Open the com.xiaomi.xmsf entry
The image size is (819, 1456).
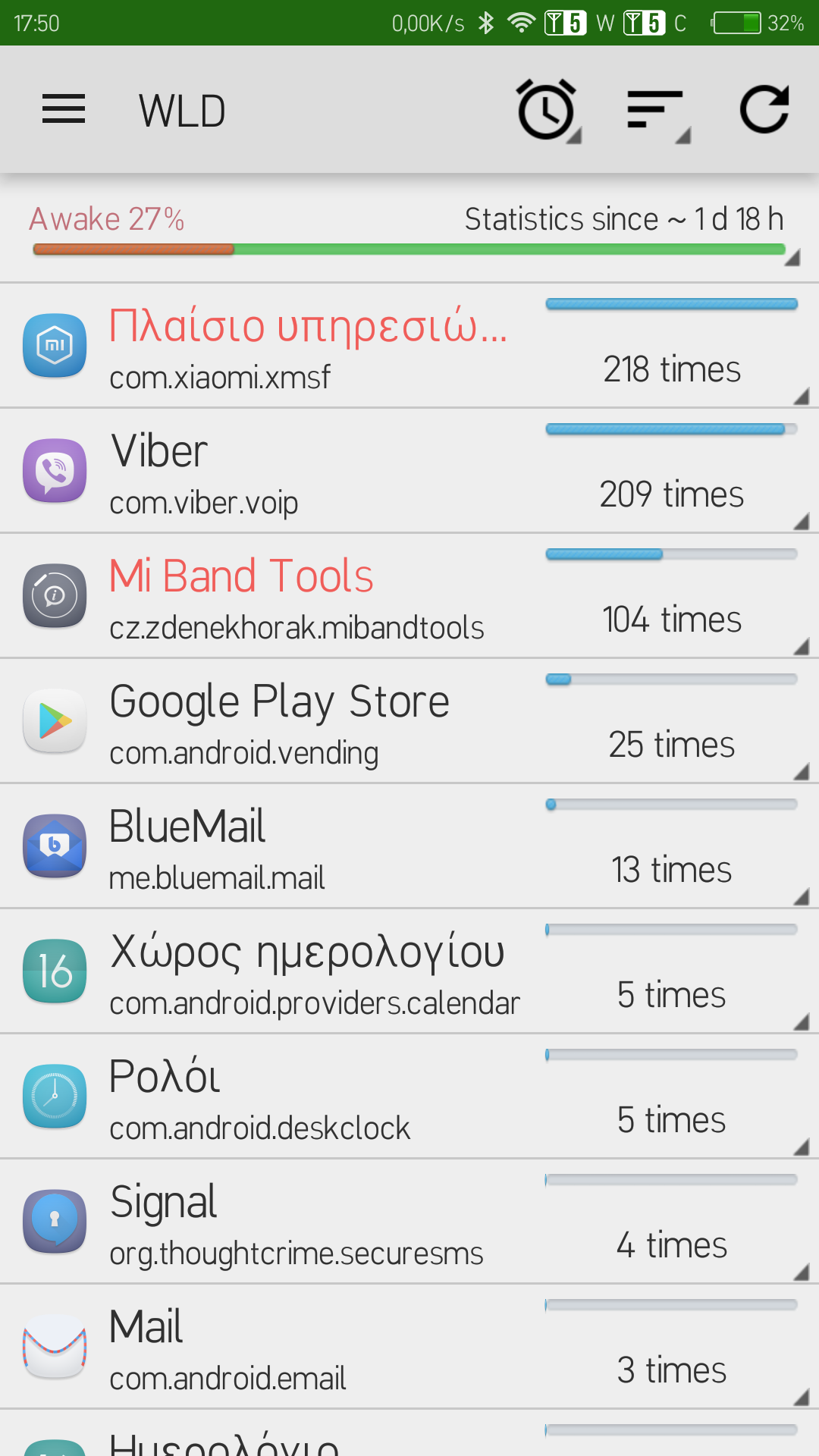click(409, 346)
